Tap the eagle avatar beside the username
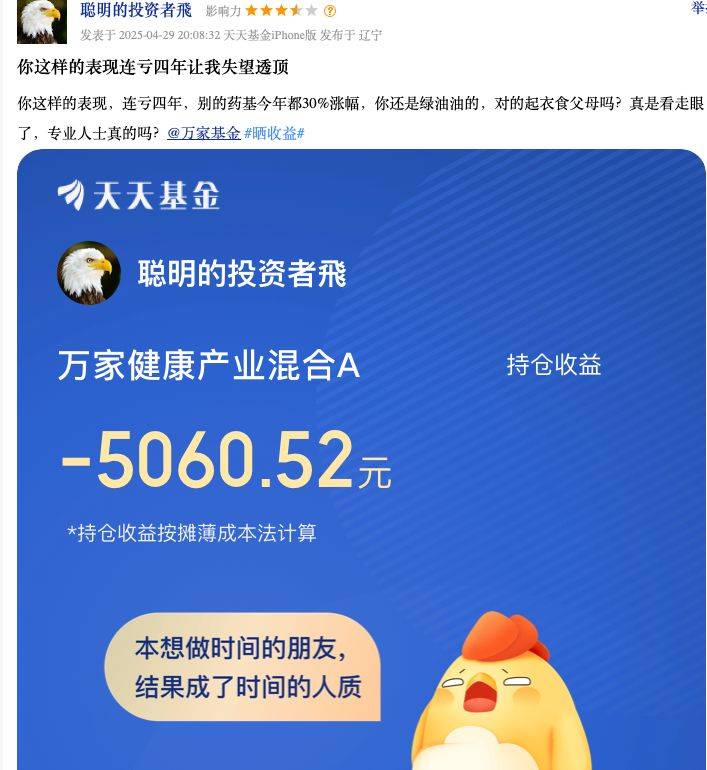Screen dimensions: 707x770 point(42,20)
